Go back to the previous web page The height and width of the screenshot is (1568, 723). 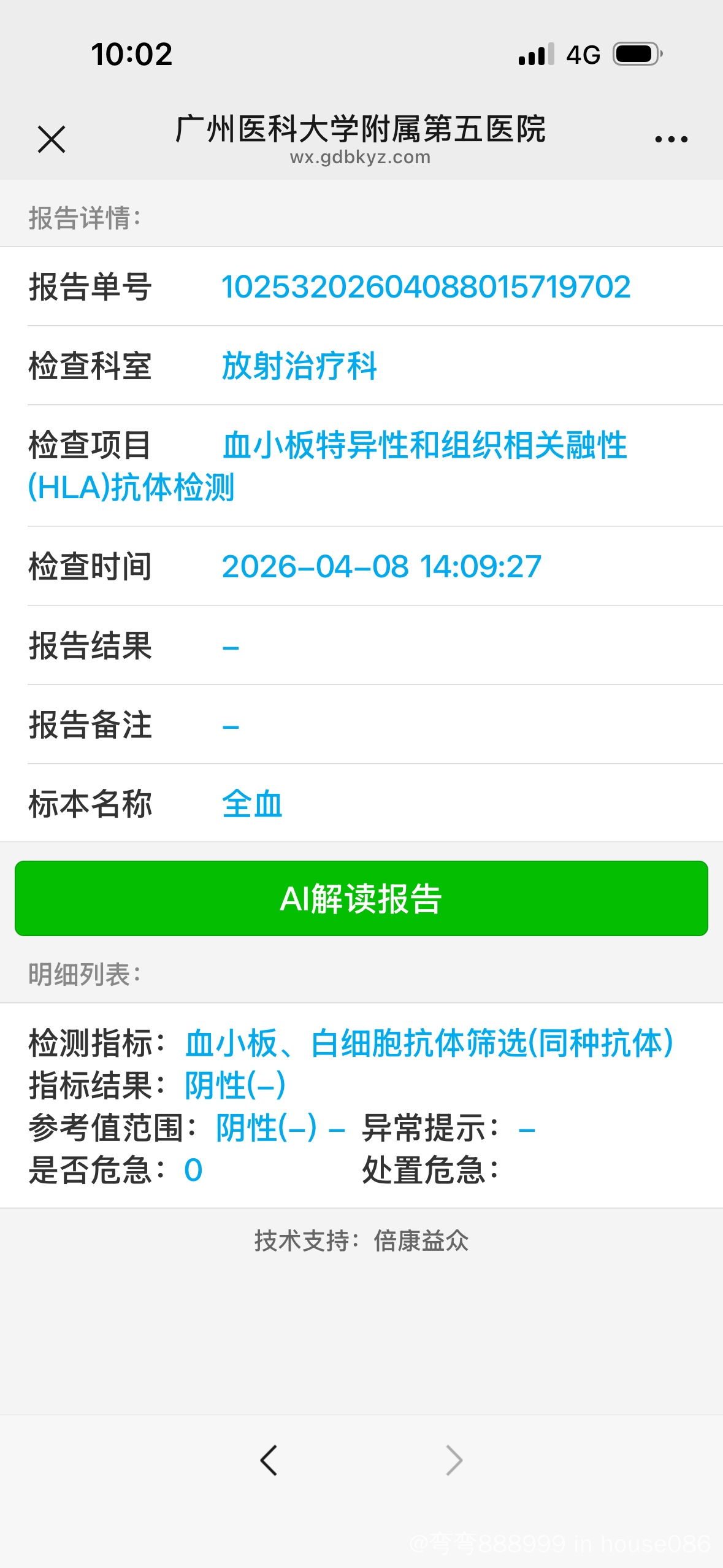click(x=269, y=1460)
